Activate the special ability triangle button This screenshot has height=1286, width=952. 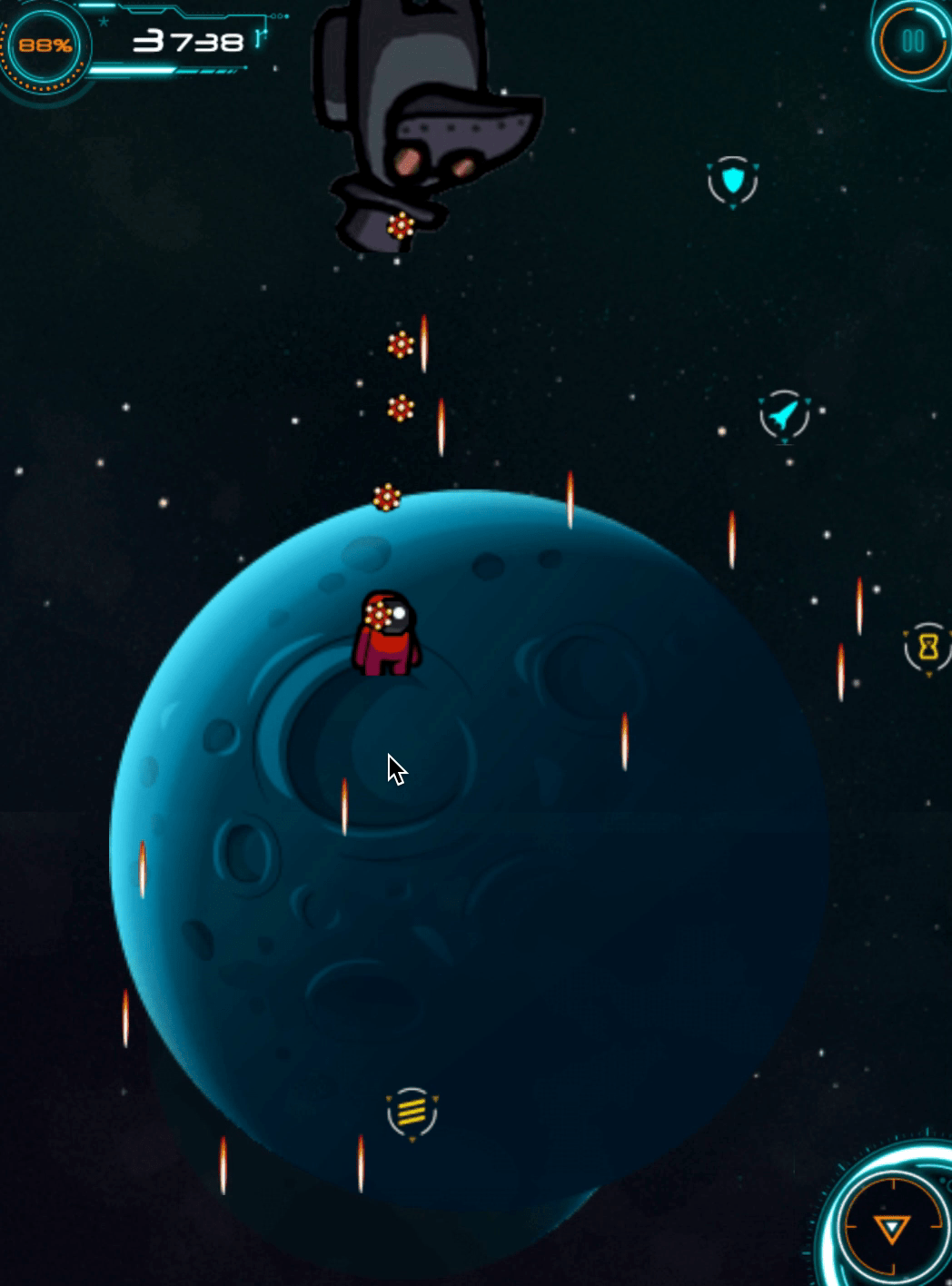[892, 1228]
